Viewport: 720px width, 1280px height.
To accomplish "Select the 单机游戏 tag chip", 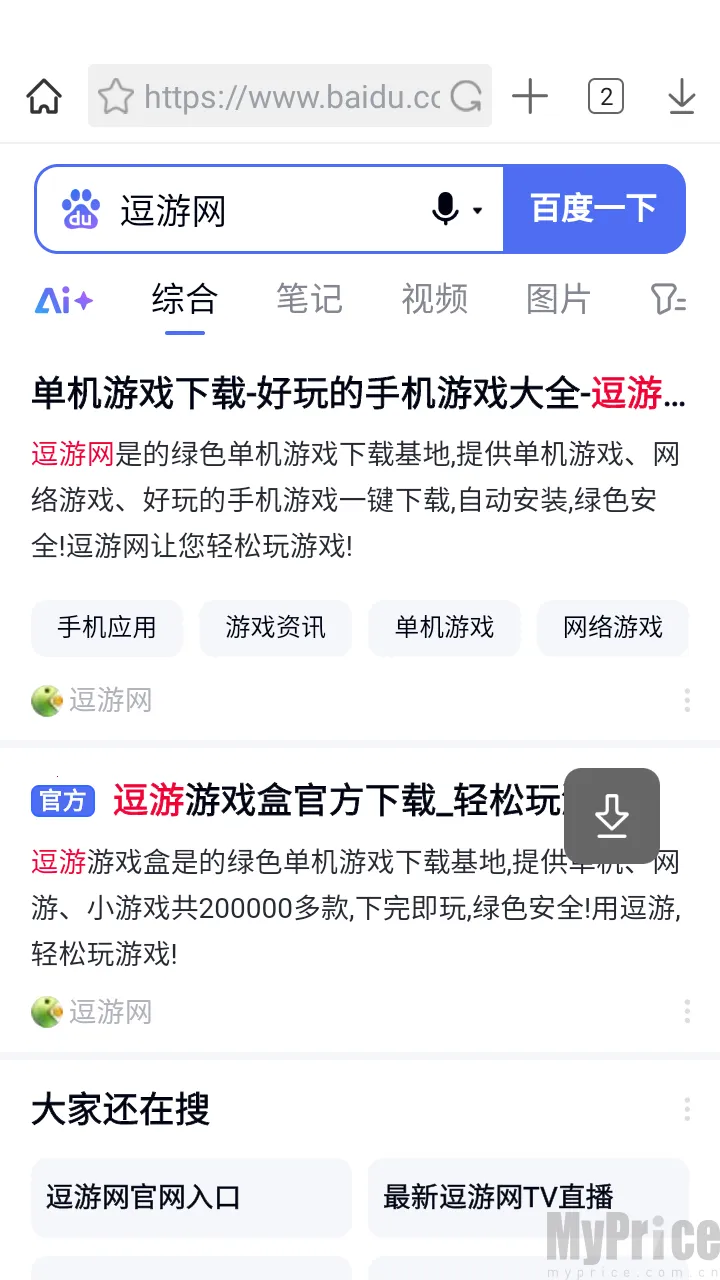I will 444,628.
